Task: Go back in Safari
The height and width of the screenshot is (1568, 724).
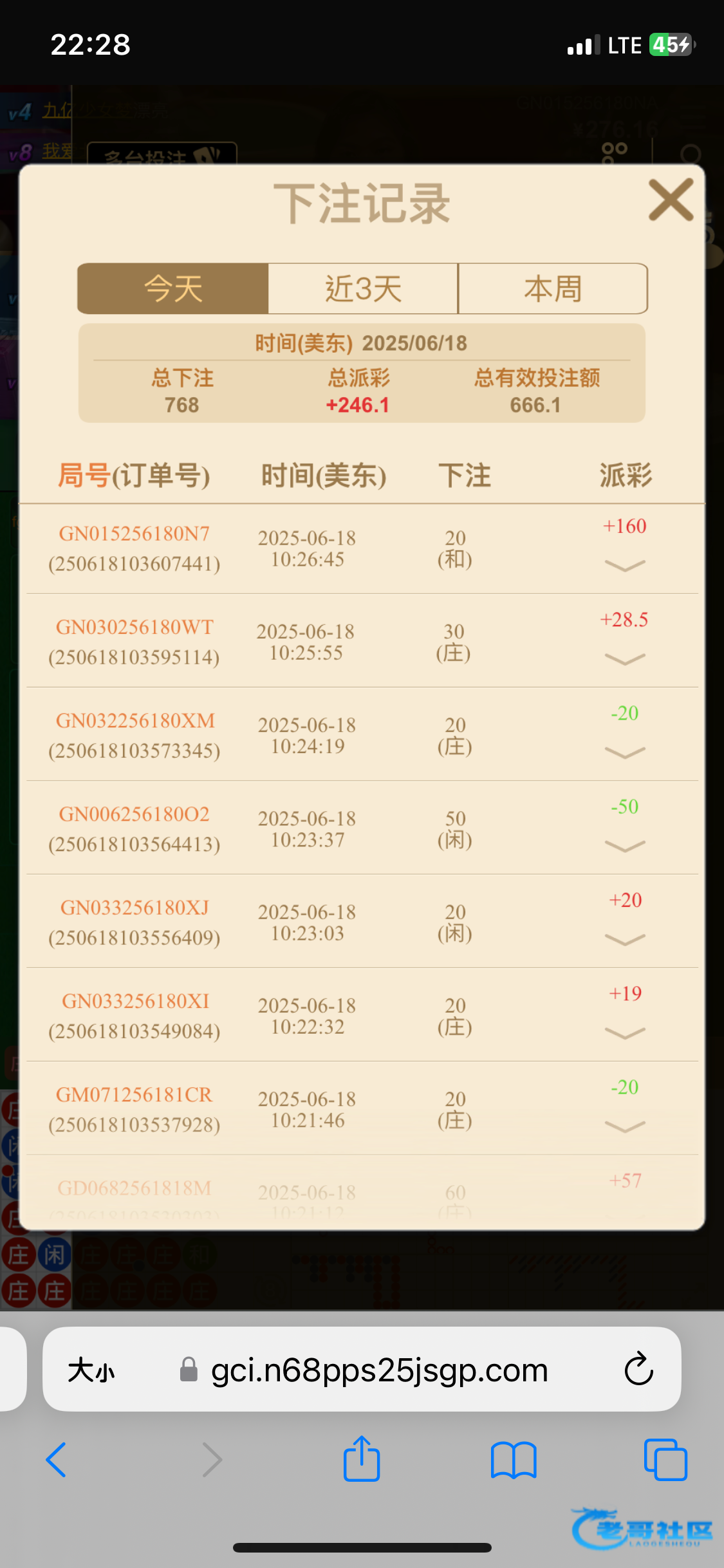Action: point(57,1459)
